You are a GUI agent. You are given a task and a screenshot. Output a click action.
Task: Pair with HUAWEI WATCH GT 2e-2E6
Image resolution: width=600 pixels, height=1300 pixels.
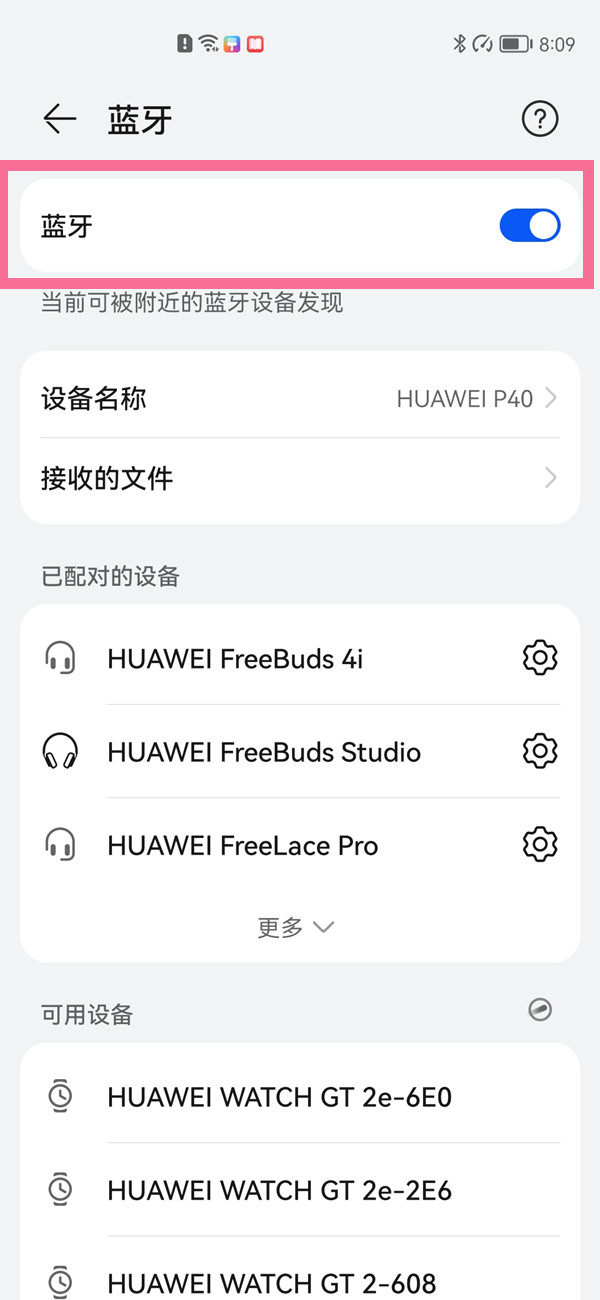click(x=280, y=1190)
